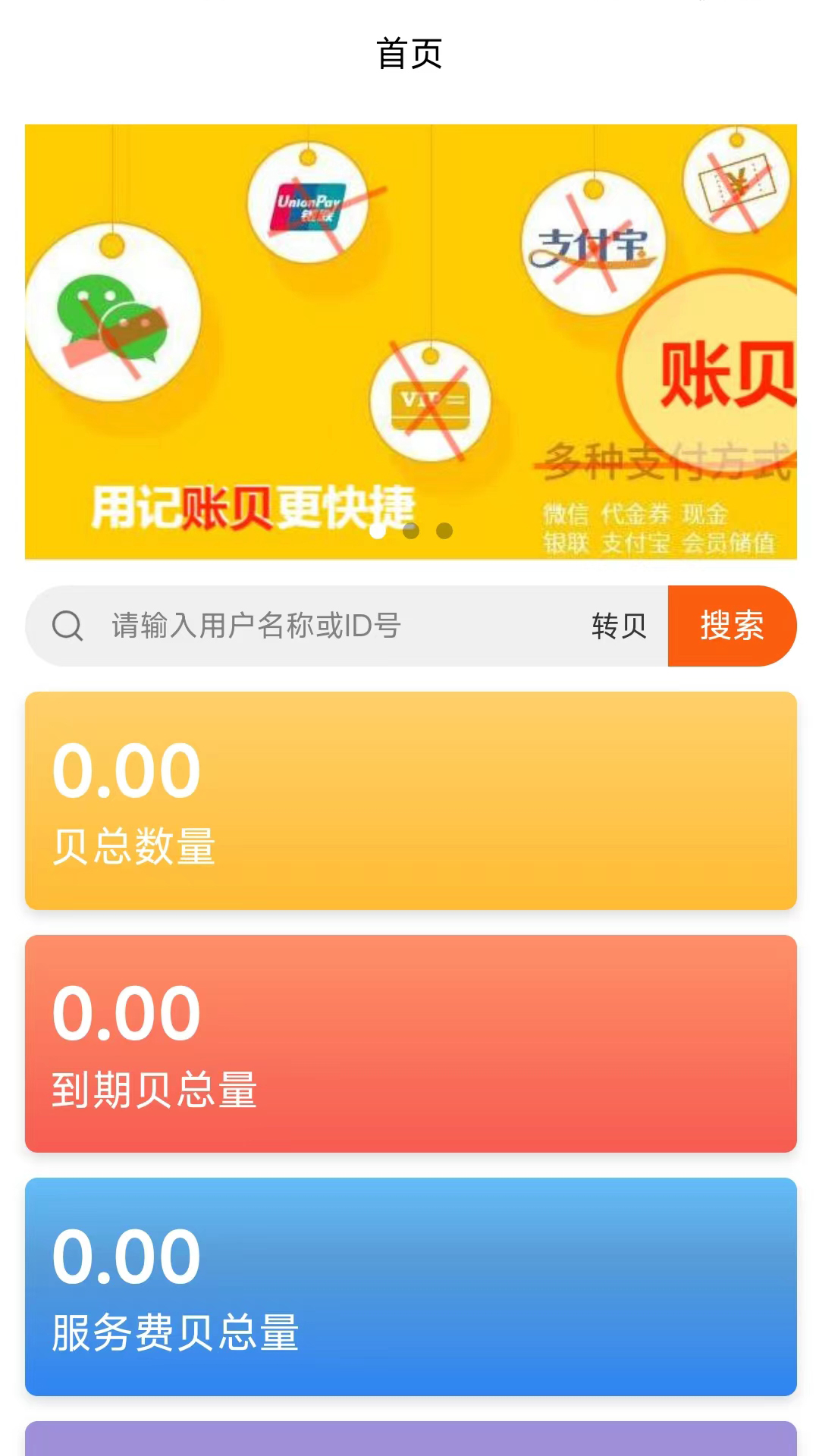The height and width of the screenshot is (1456, 819).
Task: Jump to the third banner slide dot
Action: coord(445,531)
